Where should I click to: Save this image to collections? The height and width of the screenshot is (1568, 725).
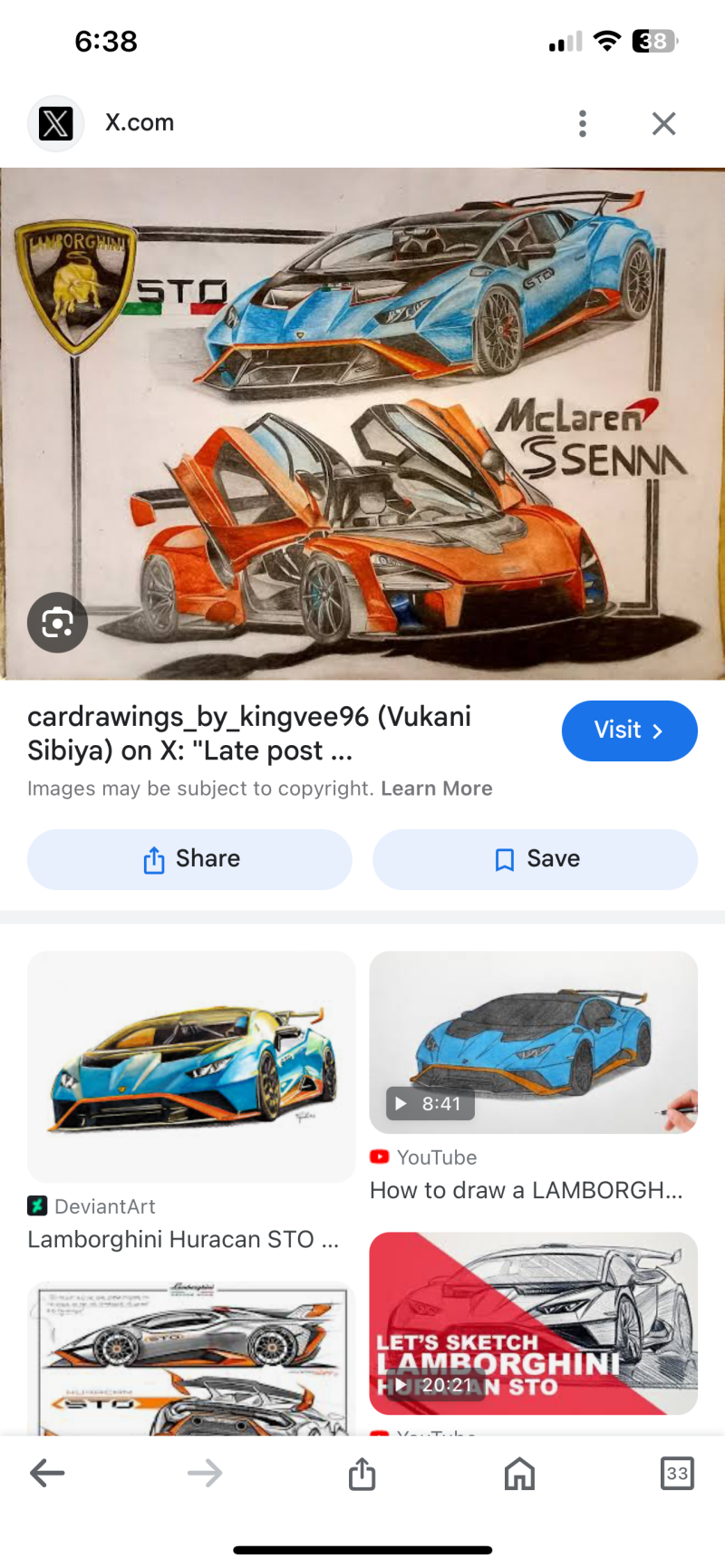[535, 859]
